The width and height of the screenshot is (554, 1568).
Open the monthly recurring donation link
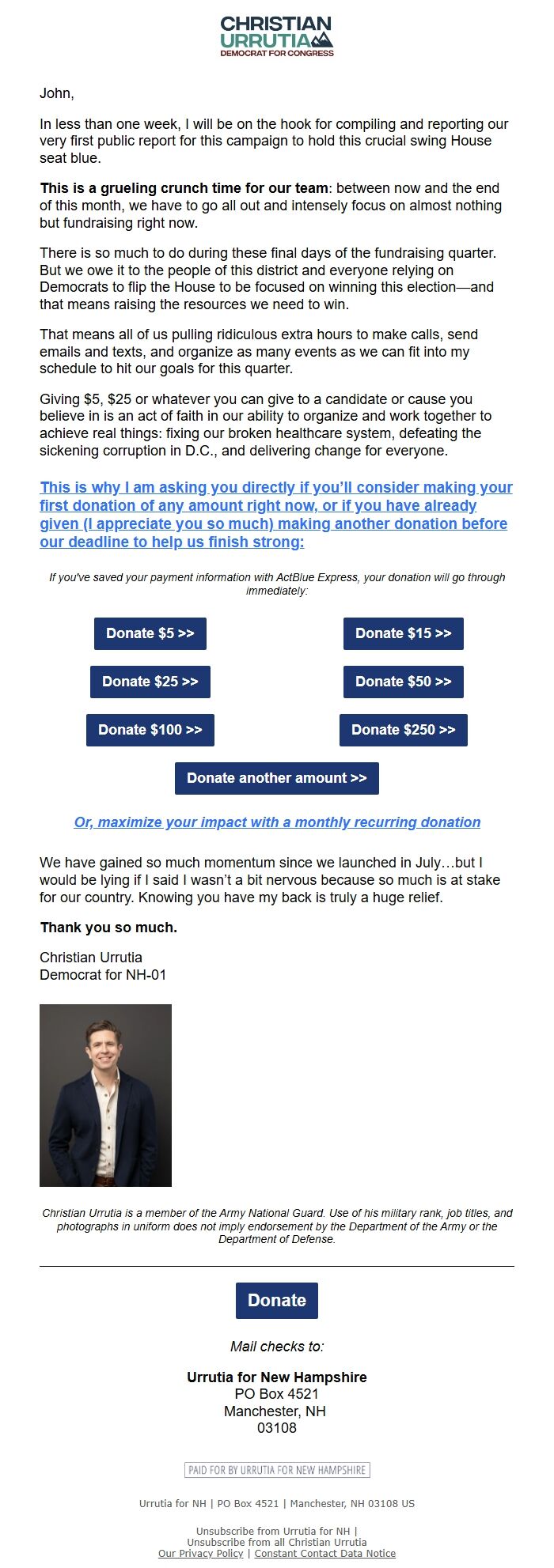pos(277,822)
